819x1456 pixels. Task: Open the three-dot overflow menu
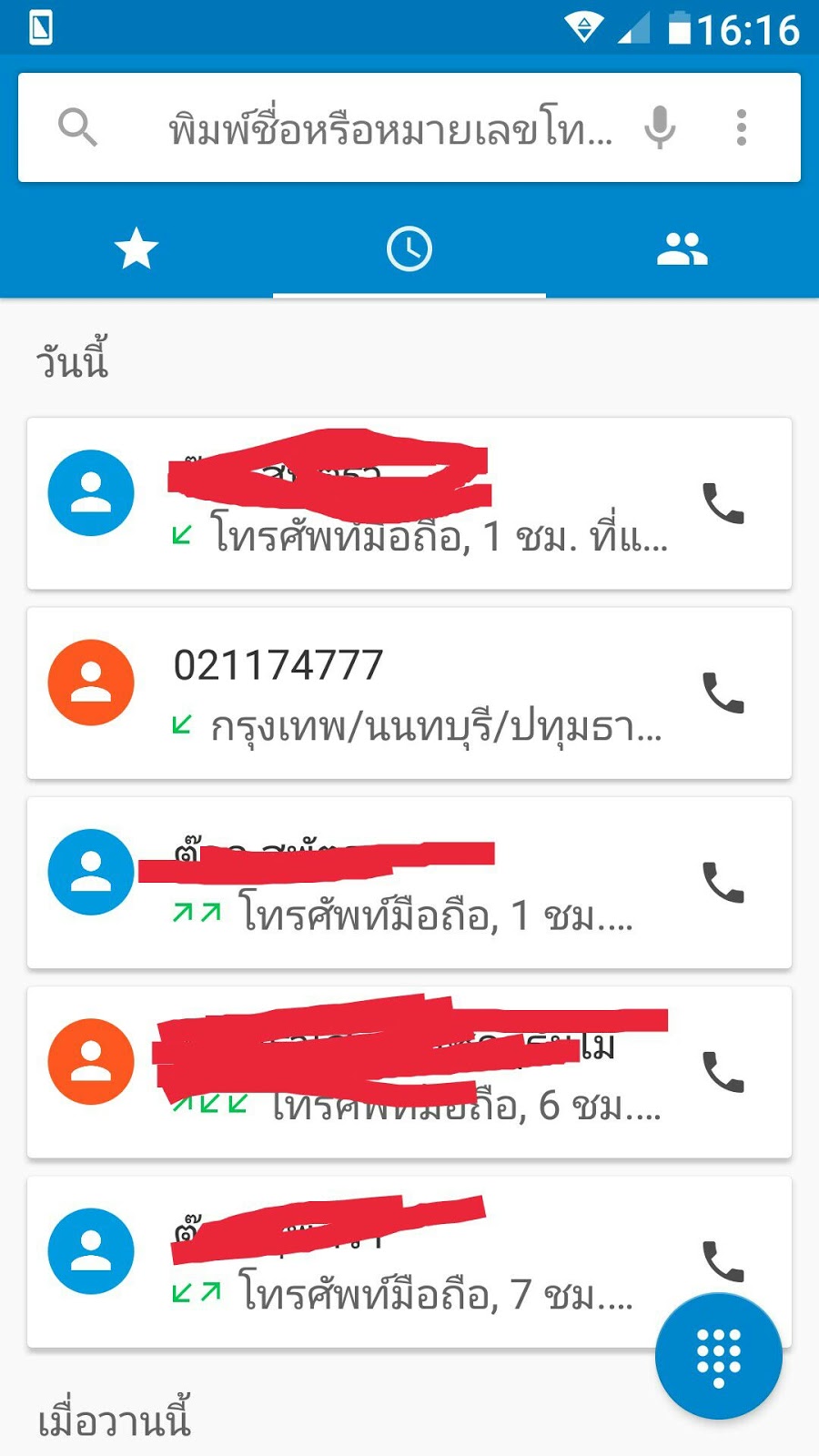(742, 127)
